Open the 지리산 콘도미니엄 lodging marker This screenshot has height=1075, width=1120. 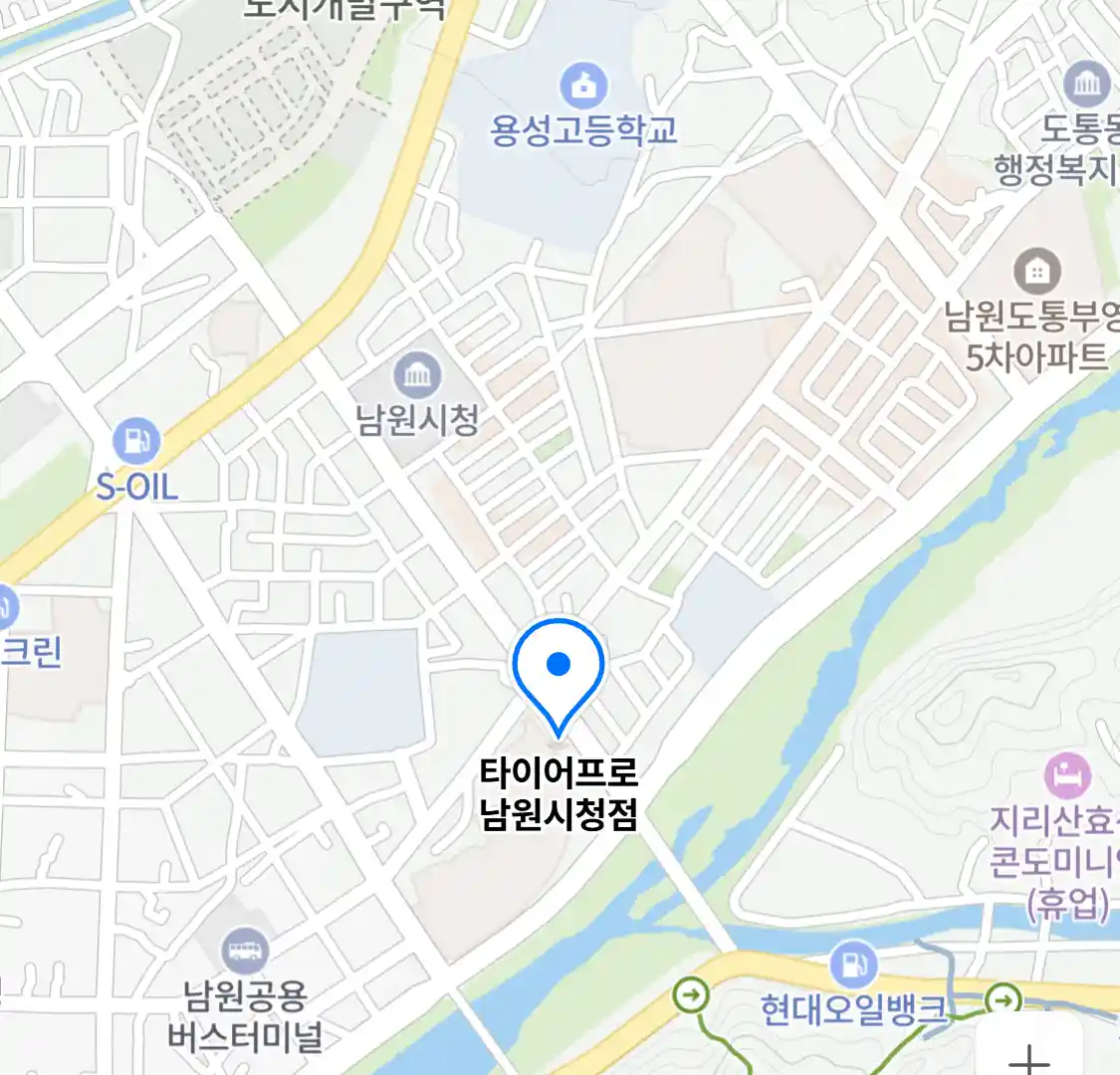(1067, 776)
